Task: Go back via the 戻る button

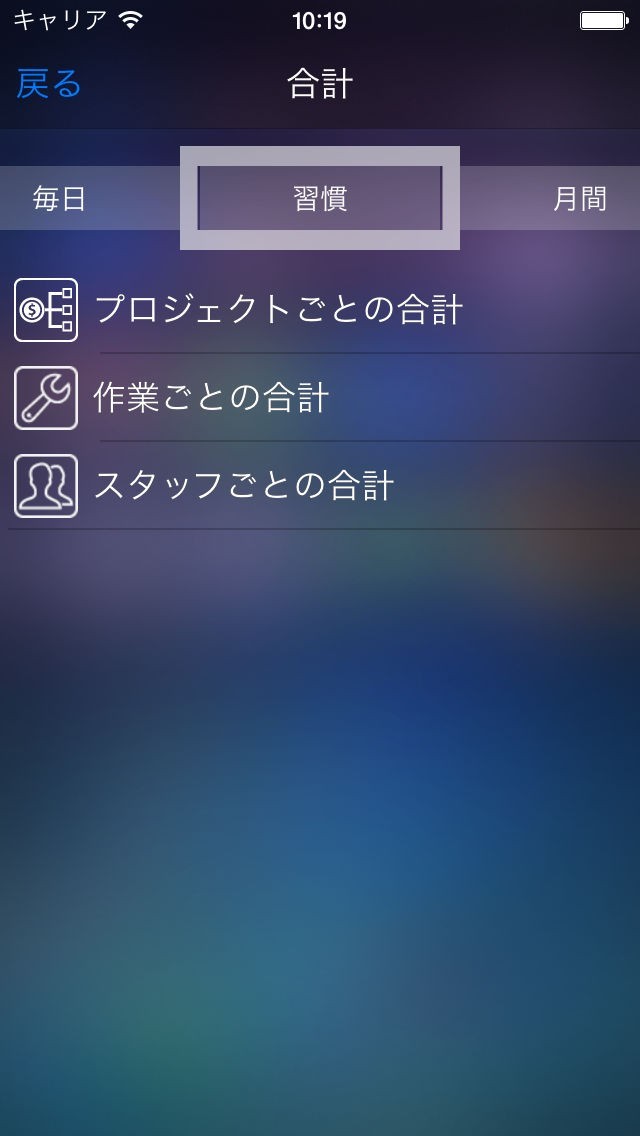Action: (48, 84)
